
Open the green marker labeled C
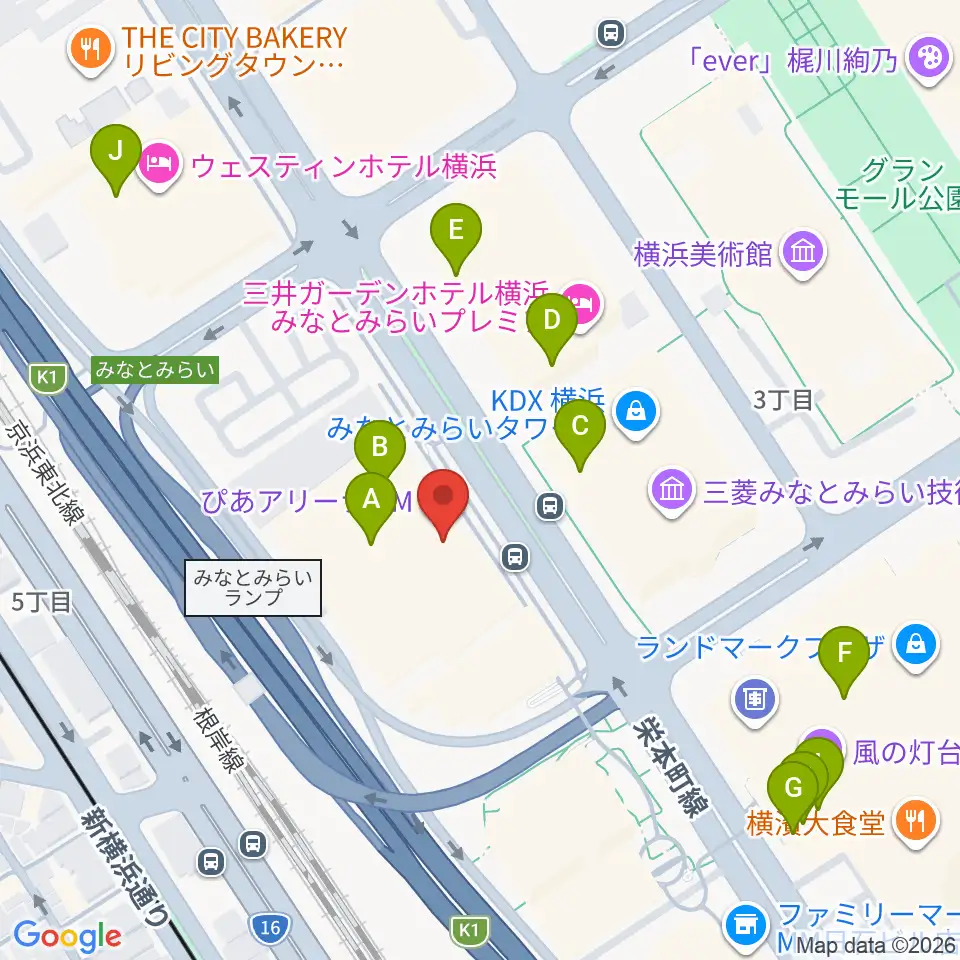[x=580, y=435]
